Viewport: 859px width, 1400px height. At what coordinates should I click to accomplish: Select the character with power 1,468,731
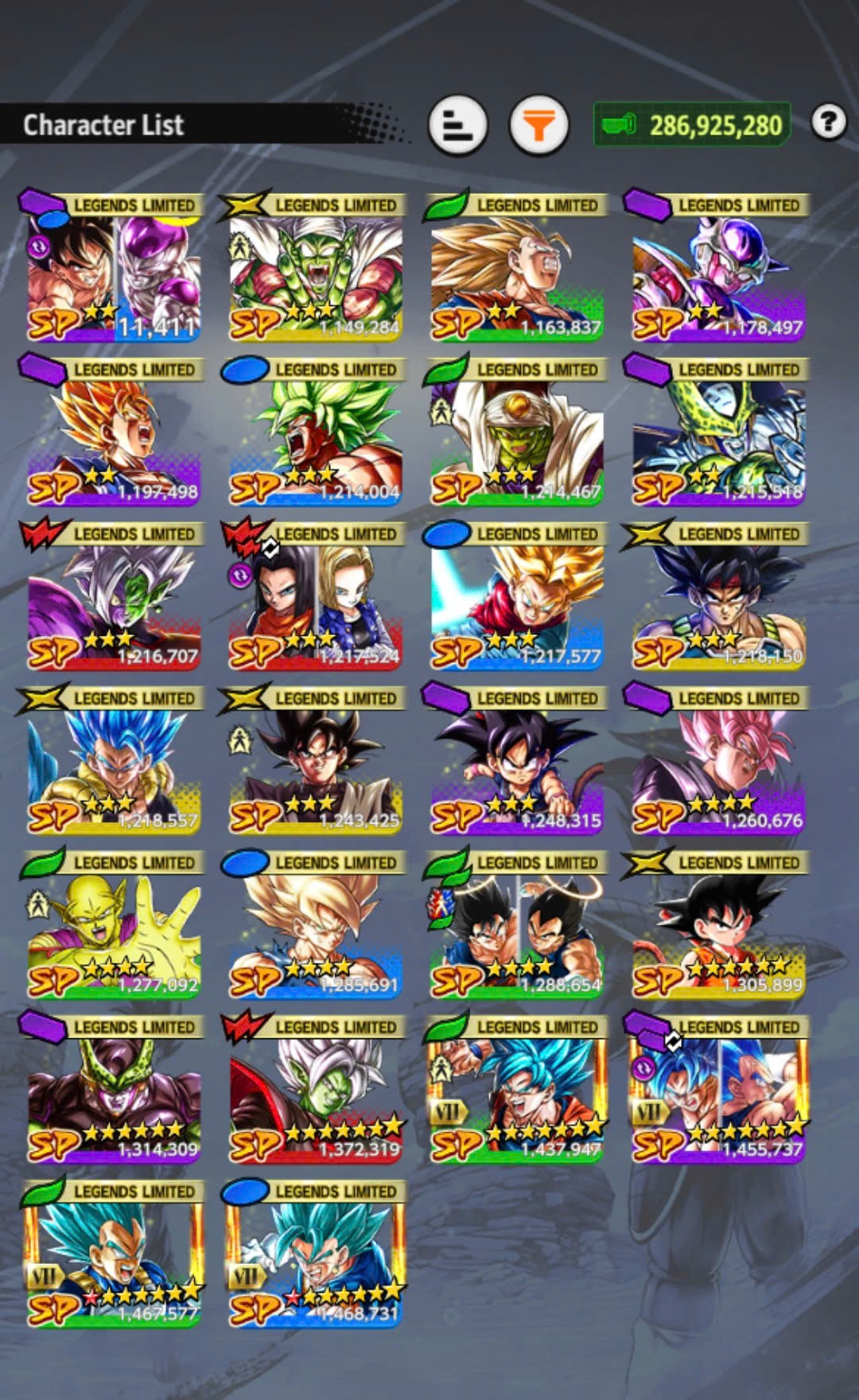tap(316, 1255)
